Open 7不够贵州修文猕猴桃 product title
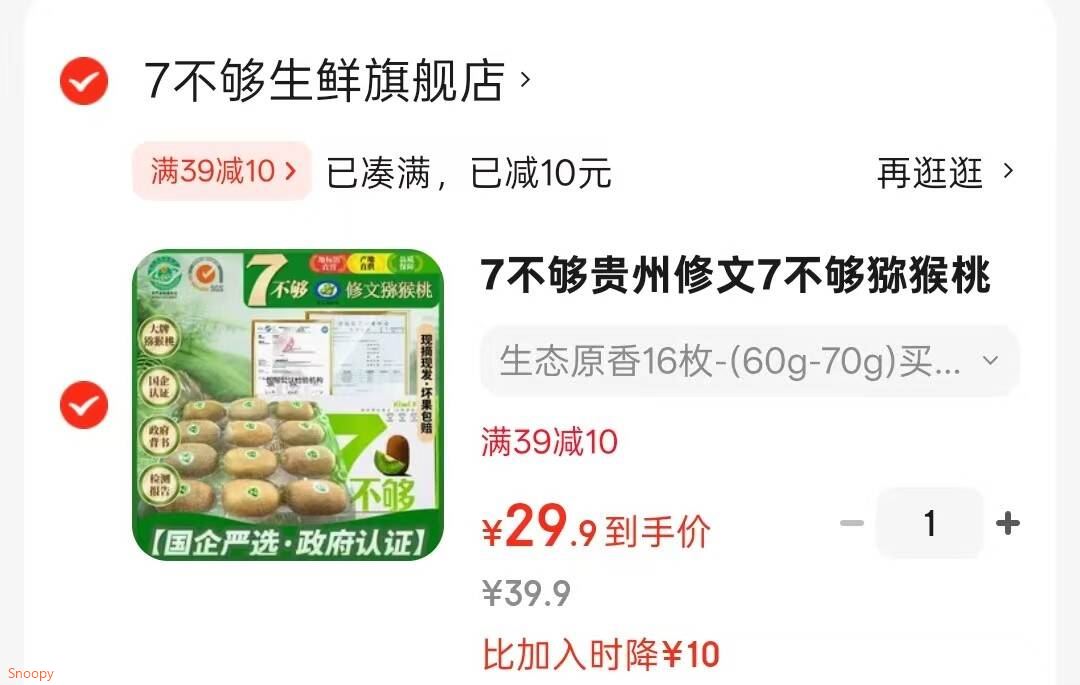This screenshot has width=1080, height=685. tap(735, 275)
